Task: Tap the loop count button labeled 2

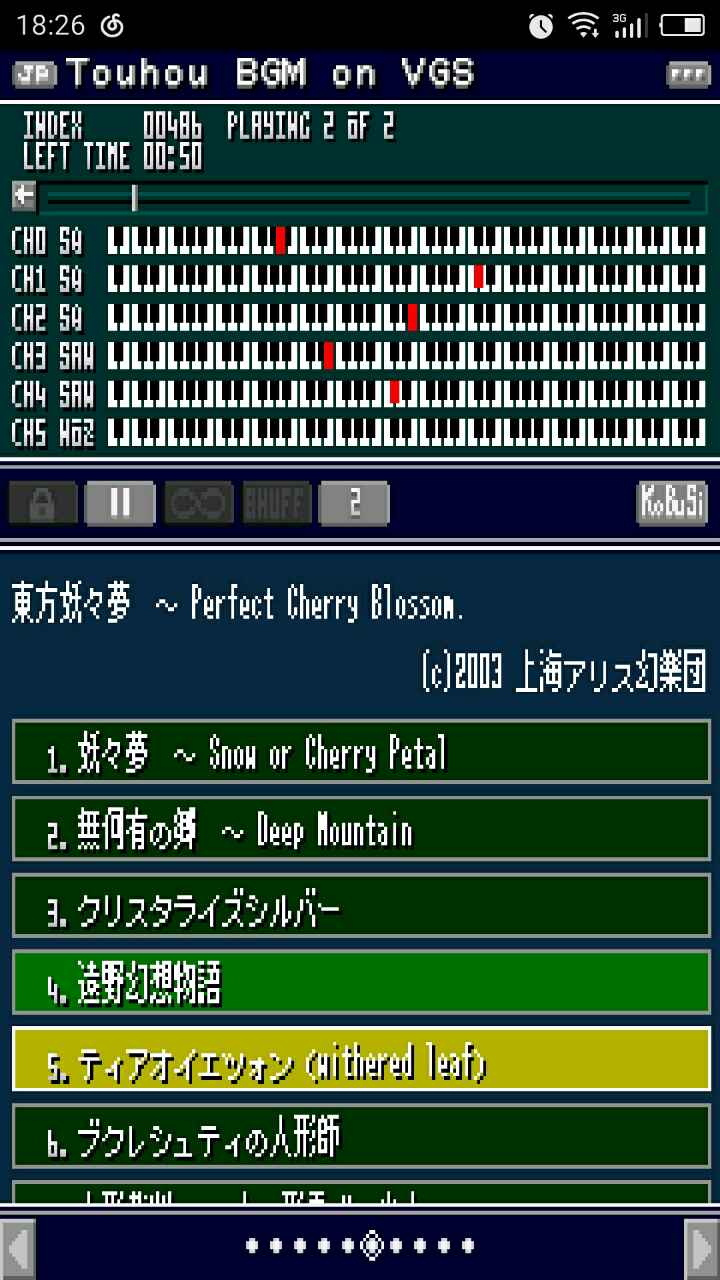Action: pos(354,503)
